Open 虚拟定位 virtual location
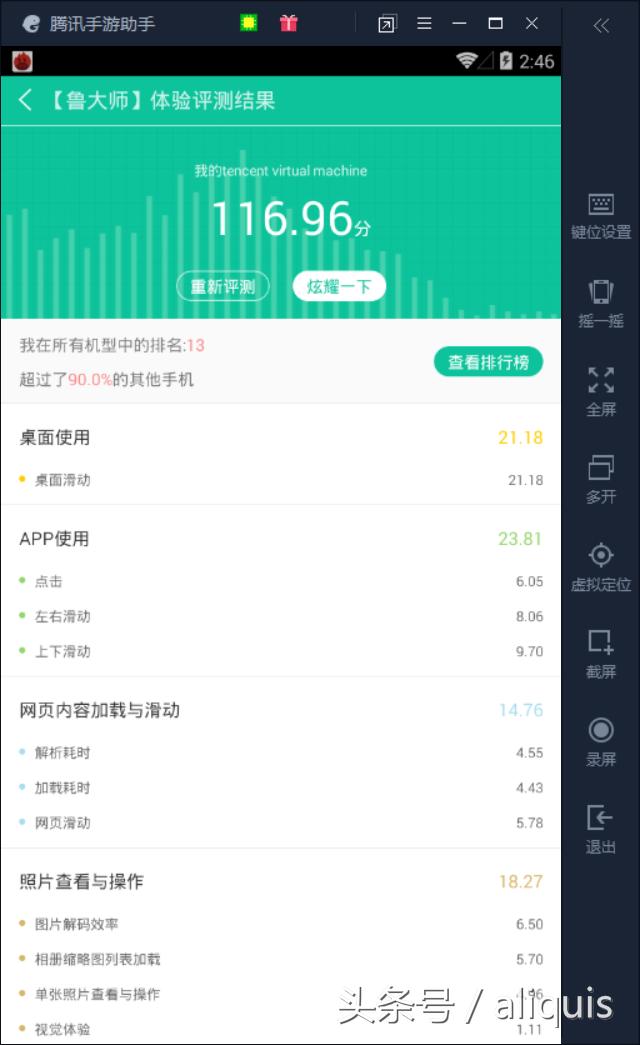 [601, 567]
